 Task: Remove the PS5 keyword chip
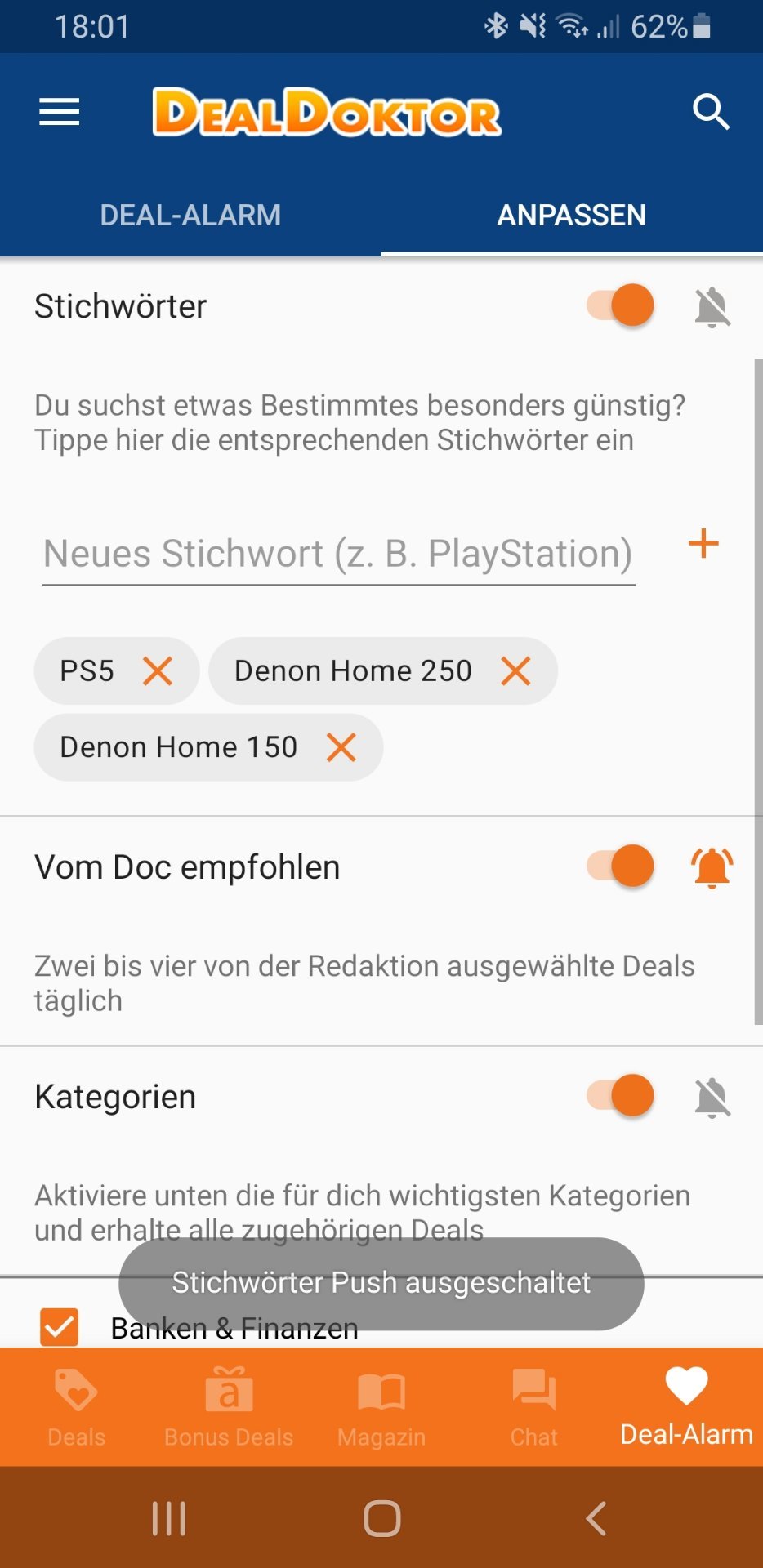(x=158, y=671)
